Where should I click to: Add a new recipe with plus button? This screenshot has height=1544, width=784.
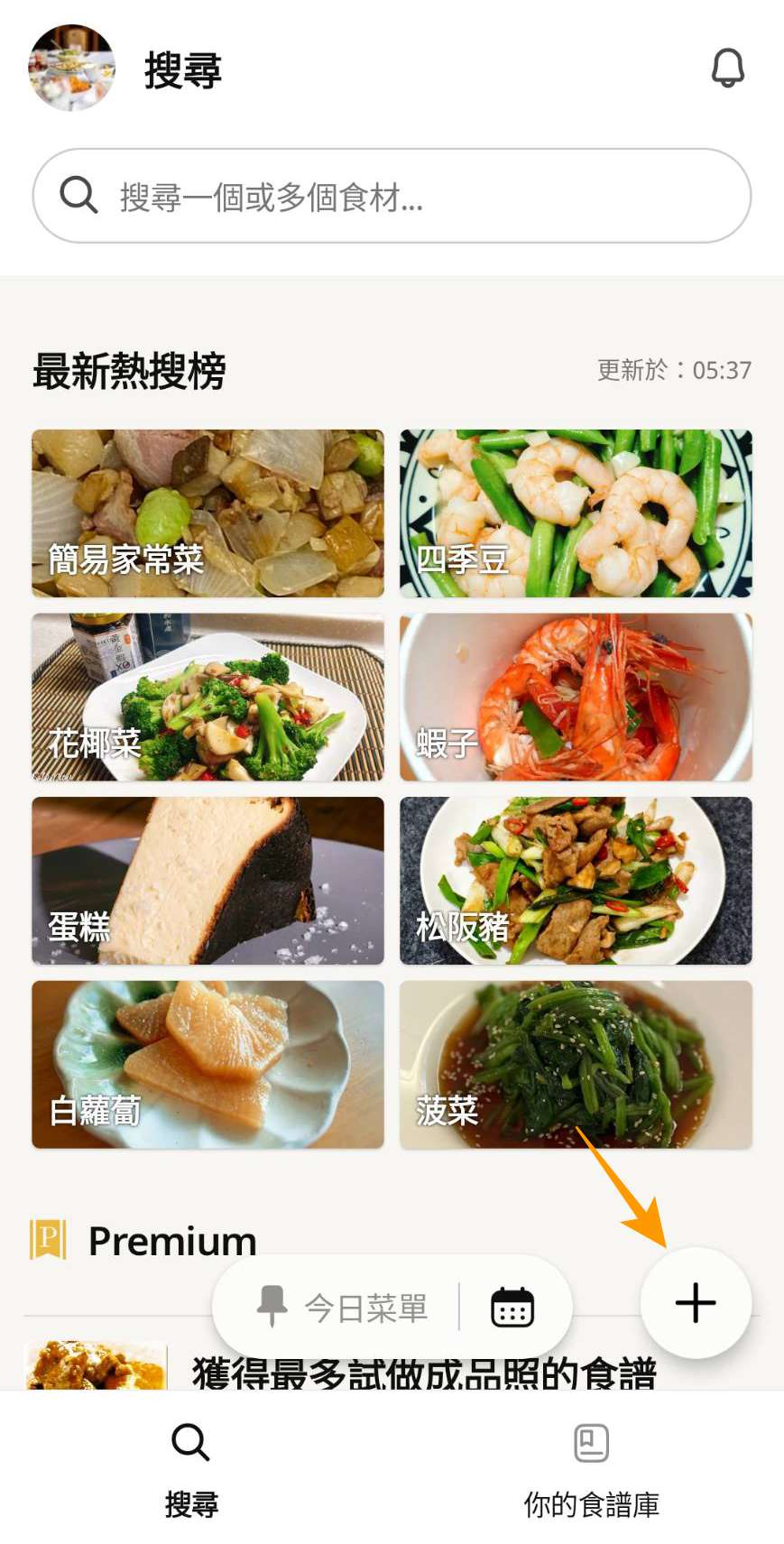pyautogui.click(x=696, y=1303)
